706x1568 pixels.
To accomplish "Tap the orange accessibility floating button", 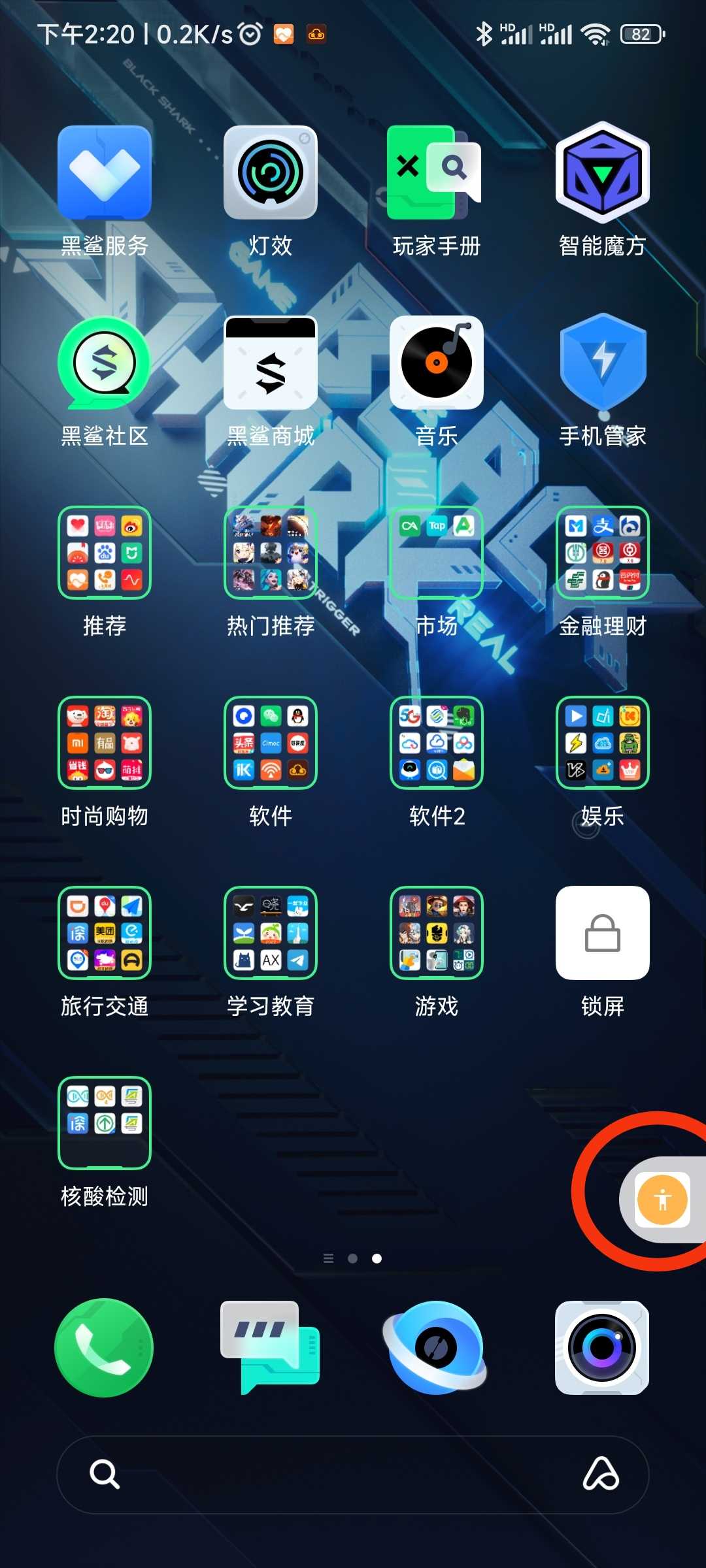I will point(662,1199).
